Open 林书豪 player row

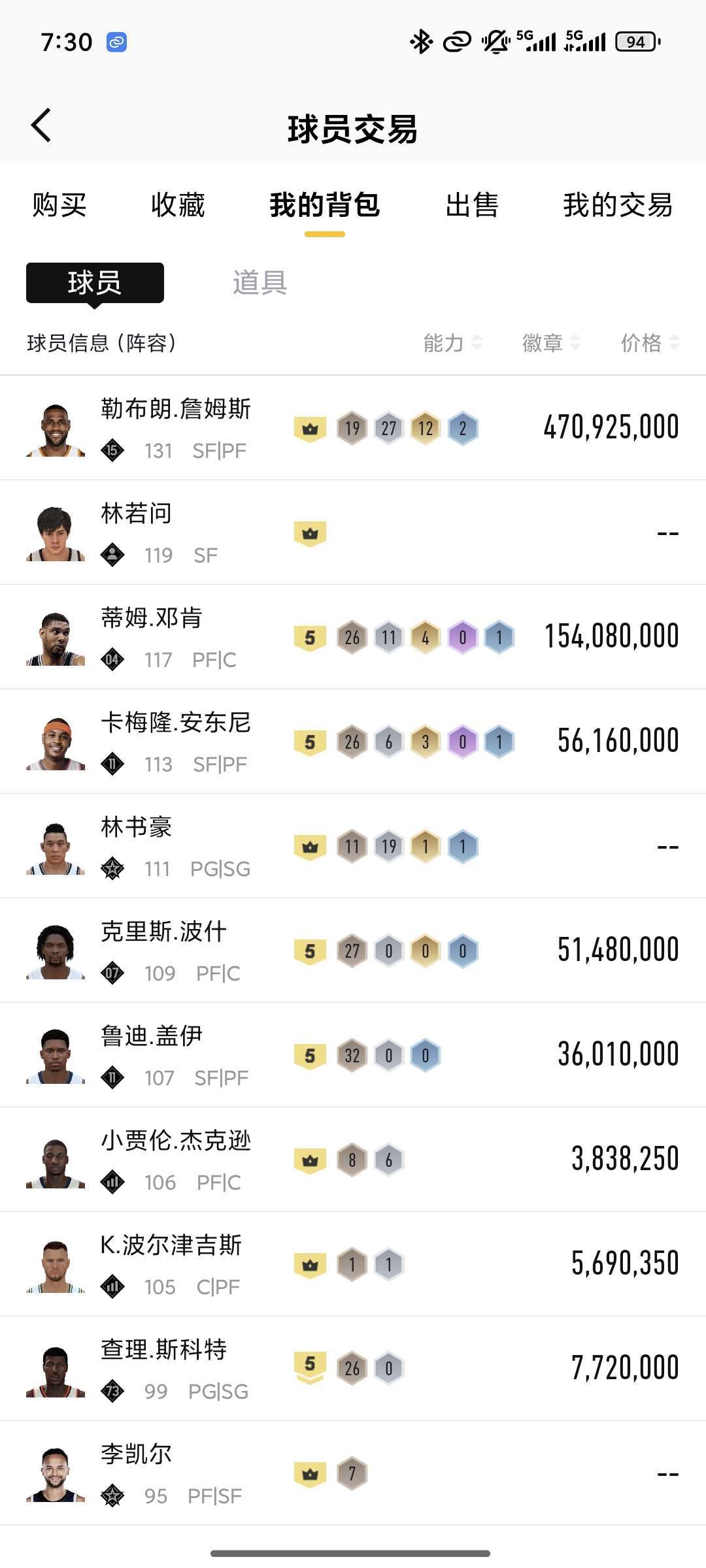coord(353,846)
